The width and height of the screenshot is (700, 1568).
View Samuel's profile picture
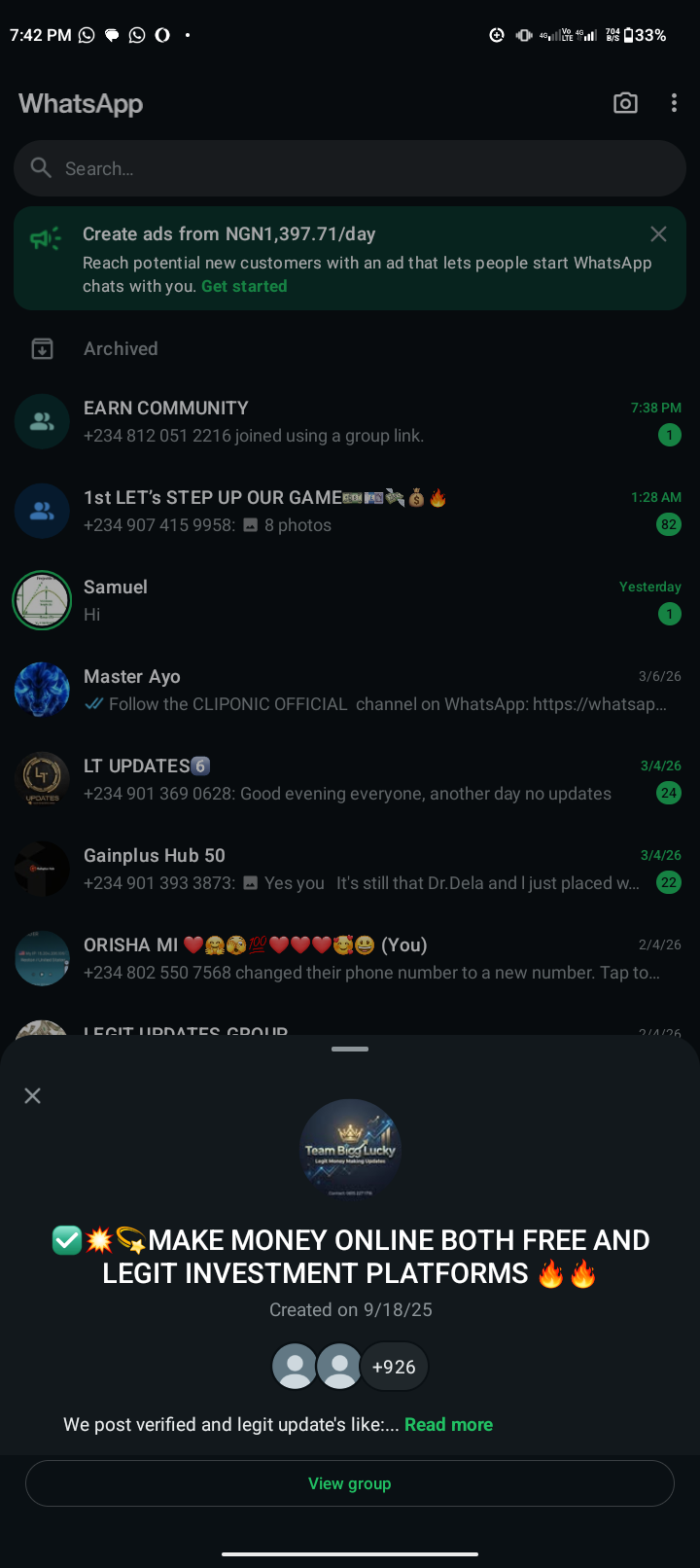click(x=42, y=600)
